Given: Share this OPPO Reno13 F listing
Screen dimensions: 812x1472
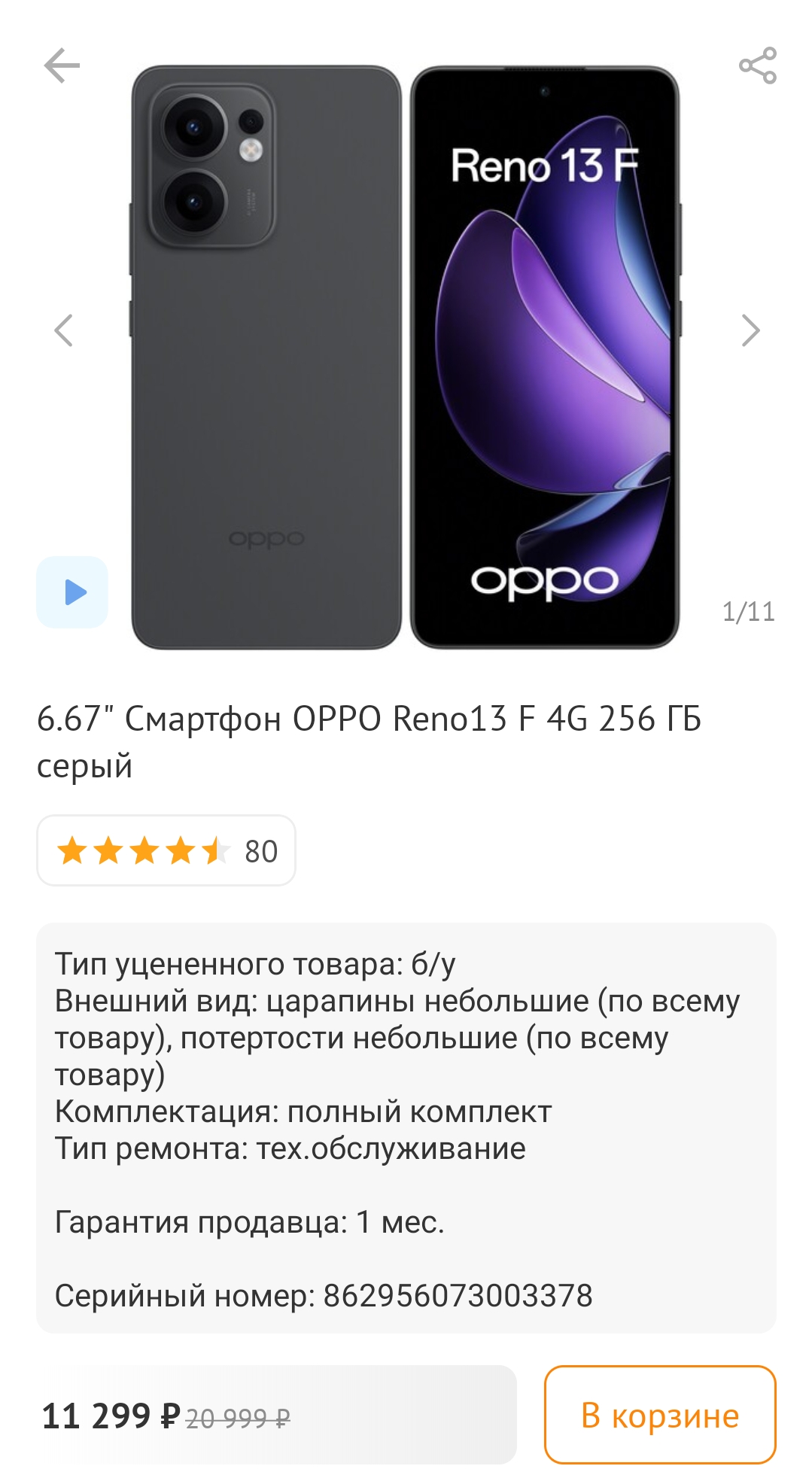Looking at the screenshot, I should (757, 65).
